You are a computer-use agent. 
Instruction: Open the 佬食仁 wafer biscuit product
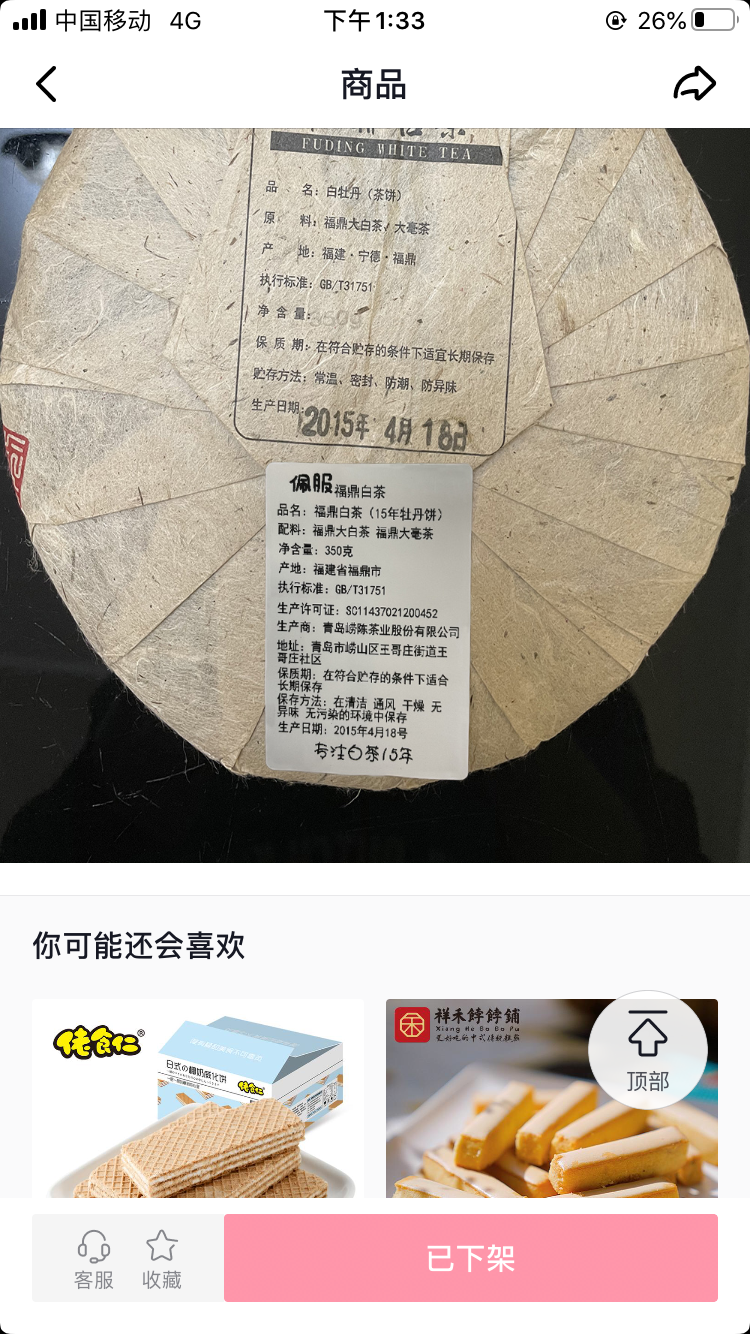[x=198, y=1098]
